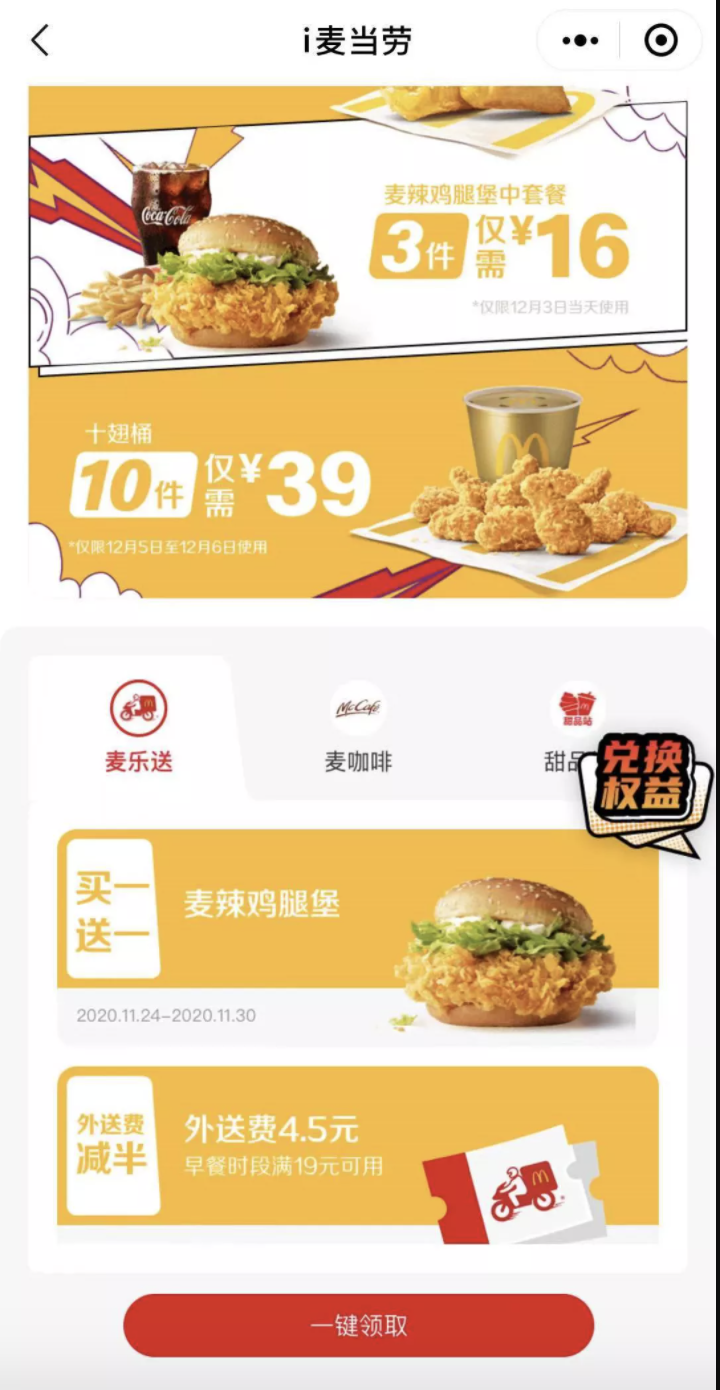Switch to the 甜品站 tab
The image size is (720, 1390).
click(576, 728)
